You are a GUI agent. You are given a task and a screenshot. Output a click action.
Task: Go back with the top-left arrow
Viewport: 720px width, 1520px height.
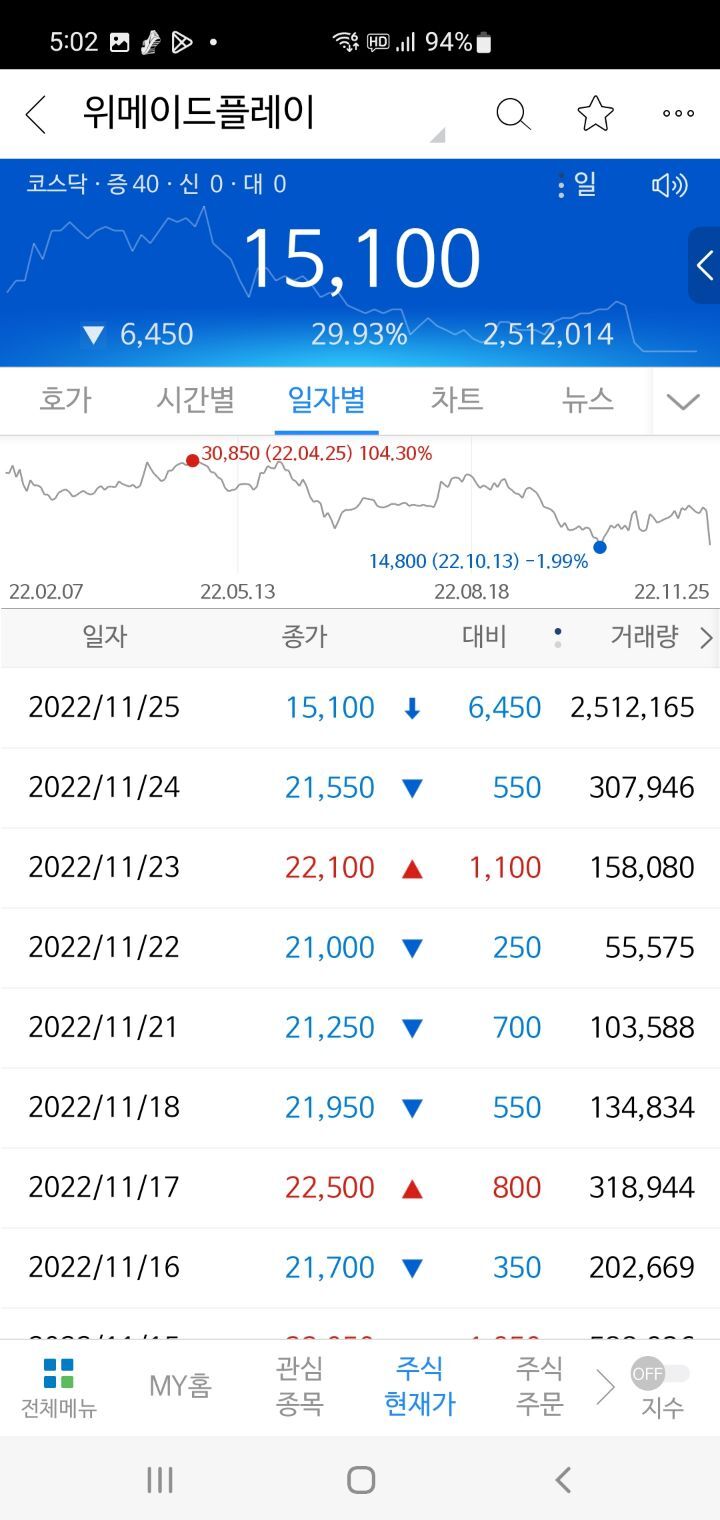[36, 115]
